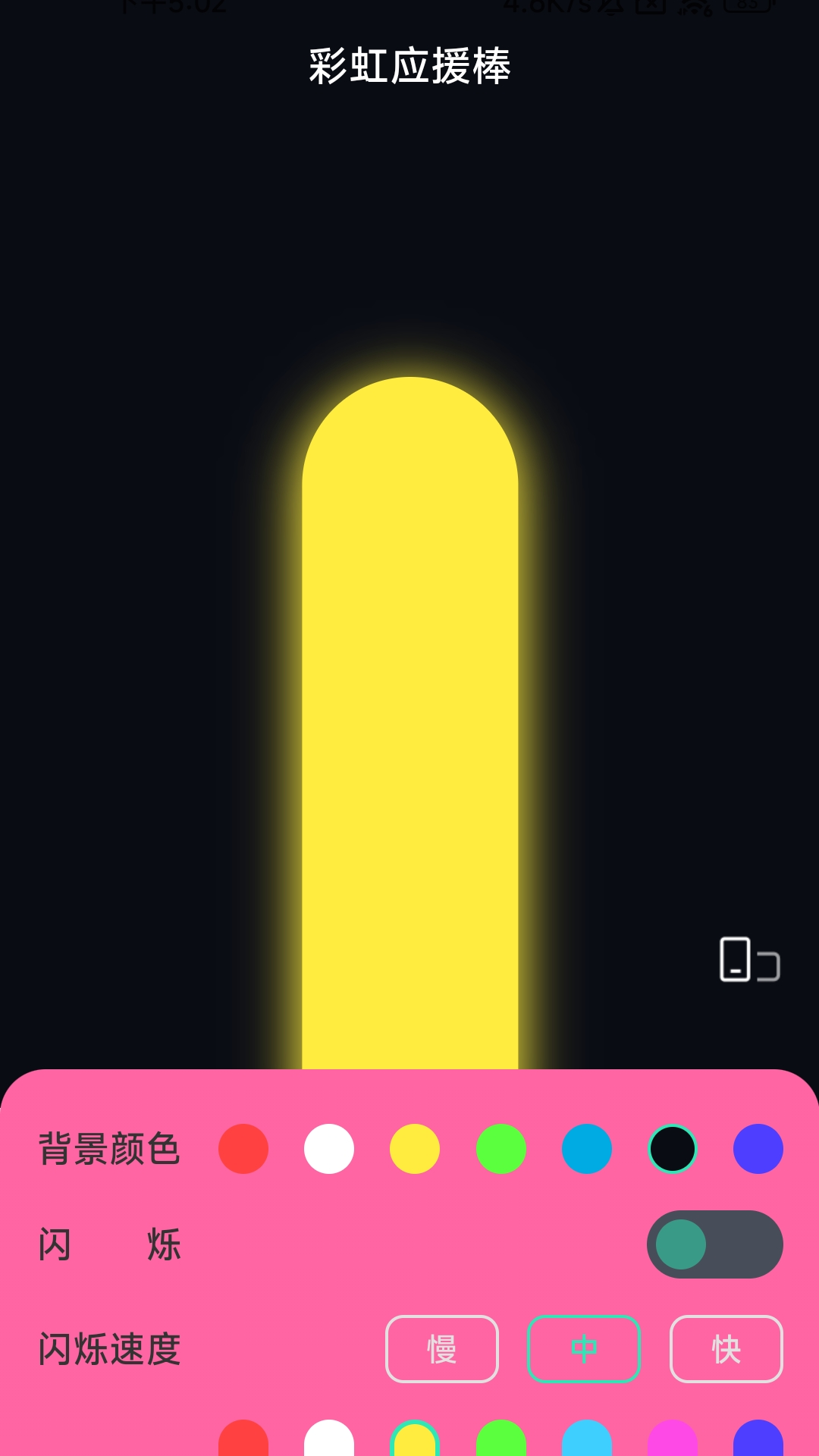The height and width of the screenshot is (1456, 819).
Task: Toggle the 闪烁 flashing switch
Action: click(x=714, y=1244)
